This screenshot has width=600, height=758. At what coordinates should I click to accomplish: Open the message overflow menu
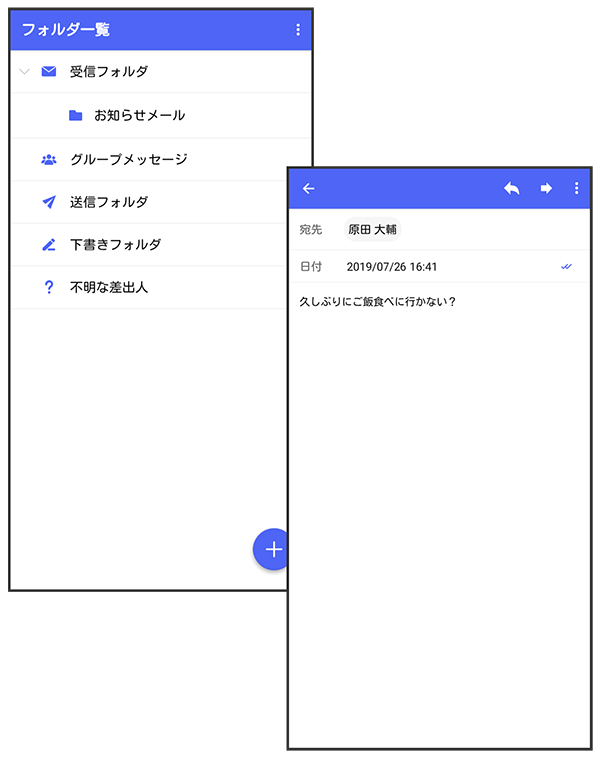pyautogui.click(x=576, y=188)
